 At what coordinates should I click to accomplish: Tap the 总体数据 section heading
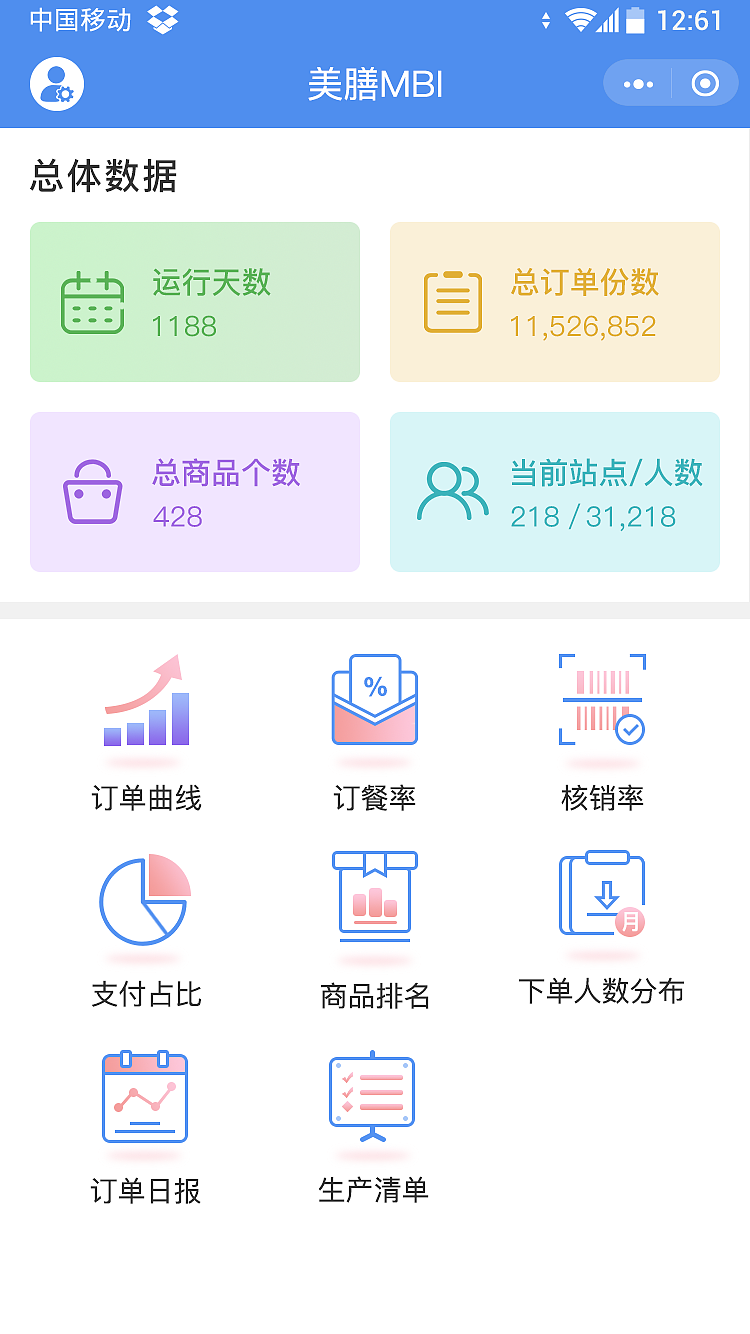click(103, 177)
